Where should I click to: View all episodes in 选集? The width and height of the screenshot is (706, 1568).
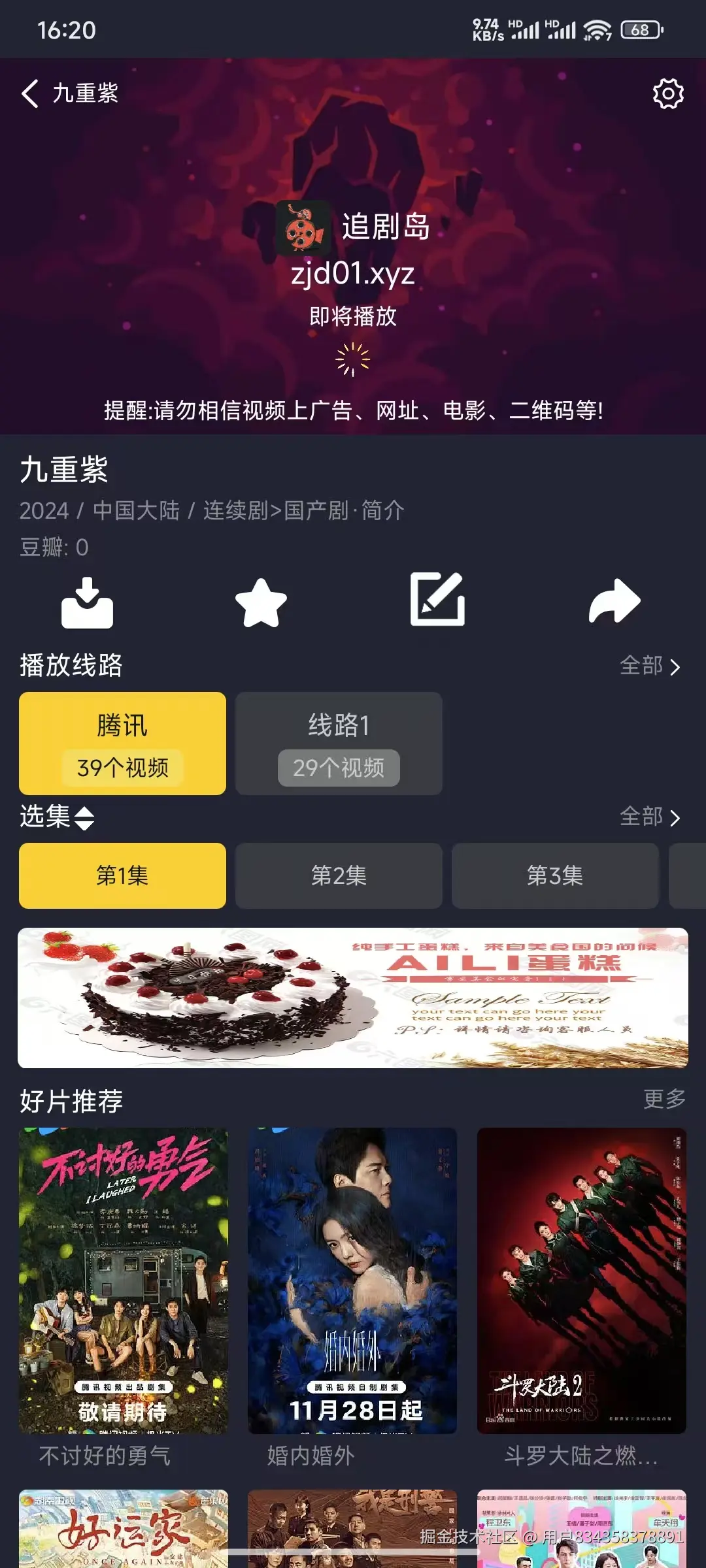coord(650,817)
